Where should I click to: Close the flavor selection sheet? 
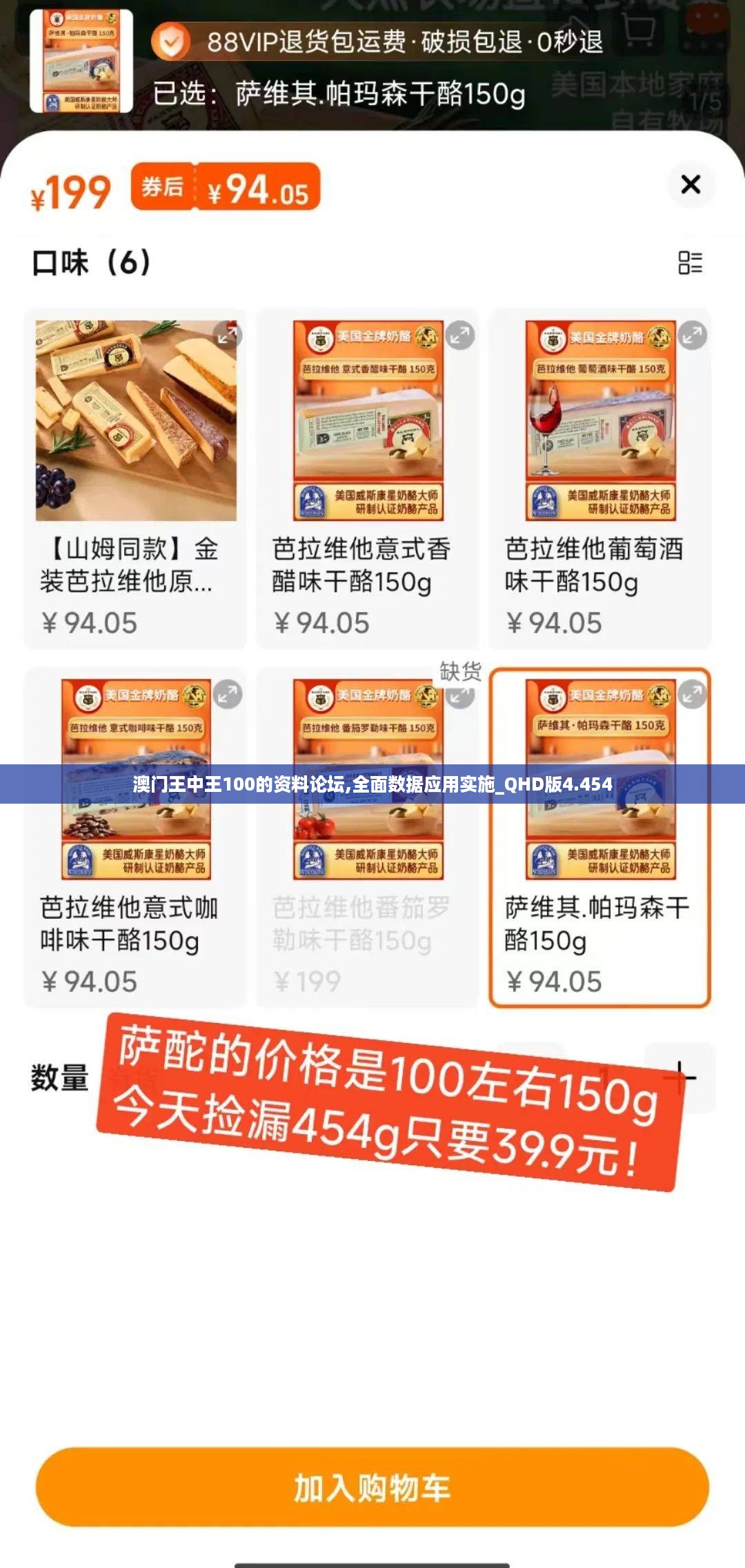[691, 184]
